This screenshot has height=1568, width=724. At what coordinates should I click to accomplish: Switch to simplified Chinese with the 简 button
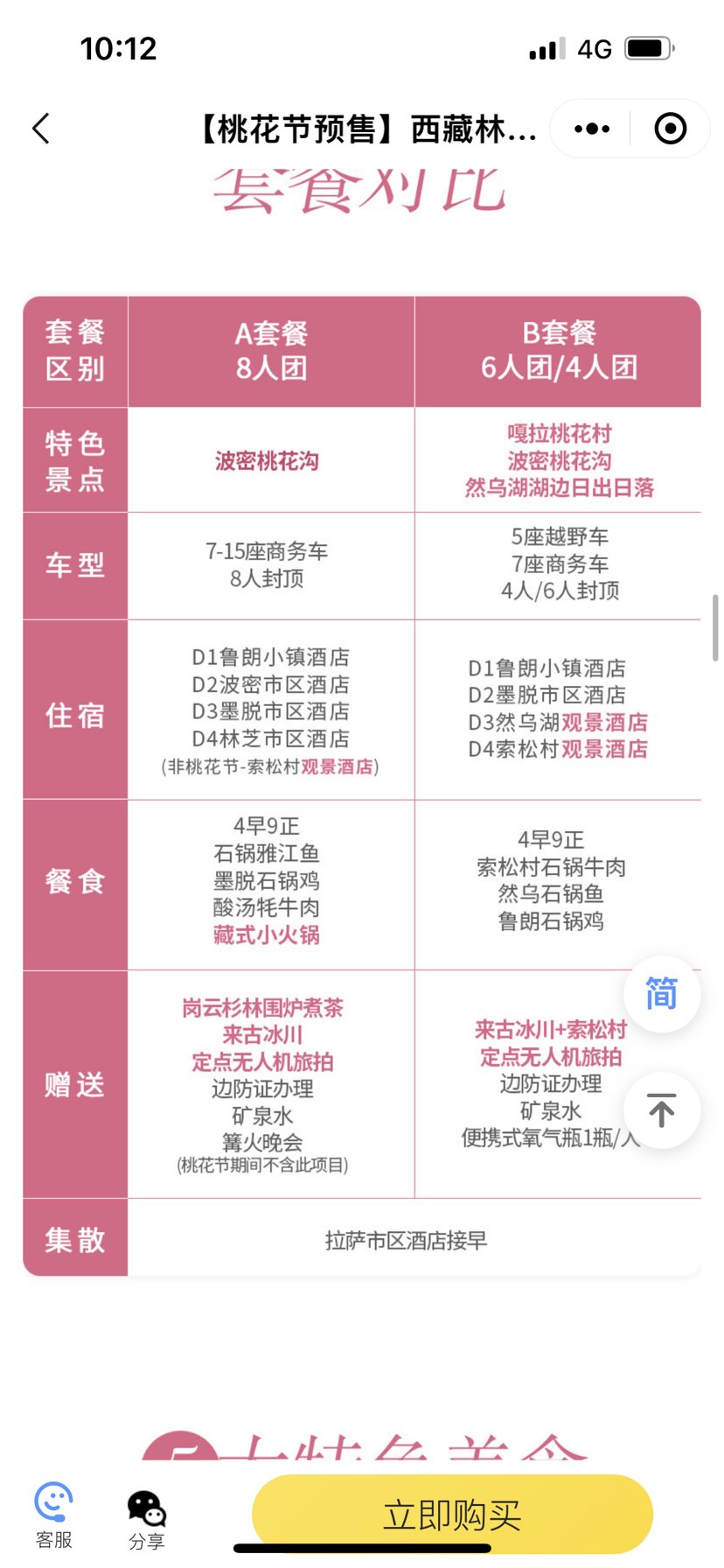point(661,994)
